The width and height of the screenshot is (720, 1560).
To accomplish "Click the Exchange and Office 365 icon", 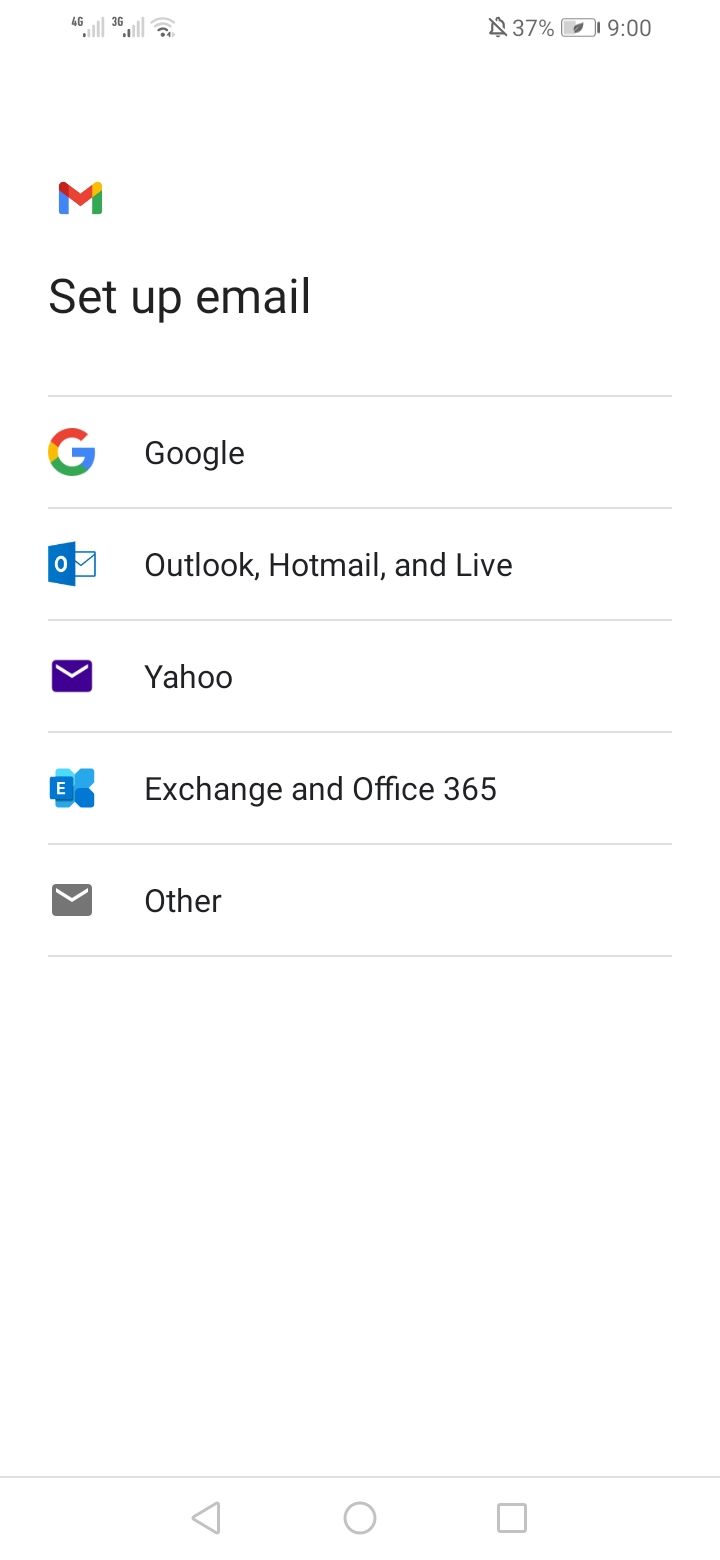I will click(x=71, y=788).
